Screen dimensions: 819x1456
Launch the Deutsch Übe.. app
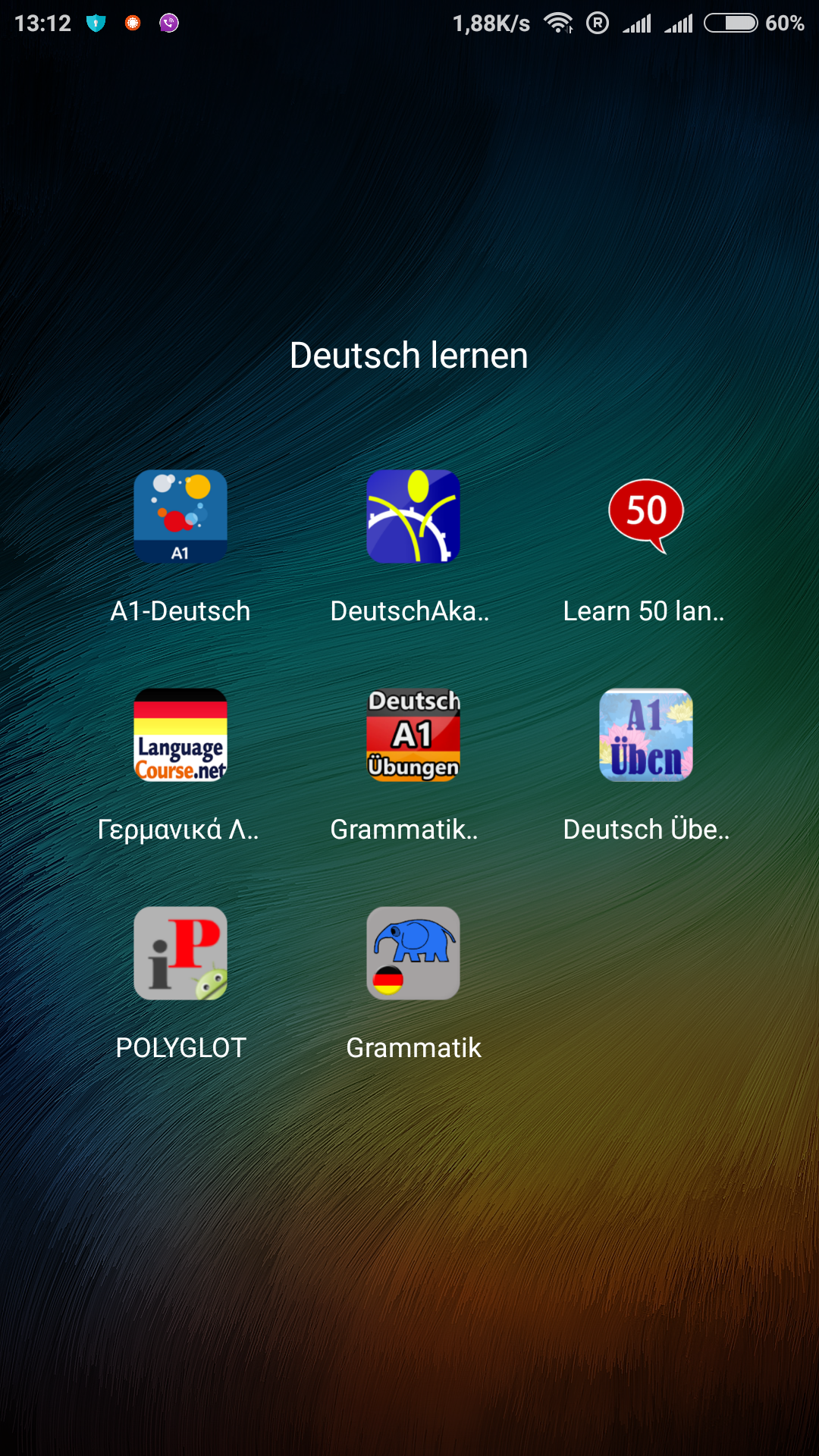tap(646, 735)
